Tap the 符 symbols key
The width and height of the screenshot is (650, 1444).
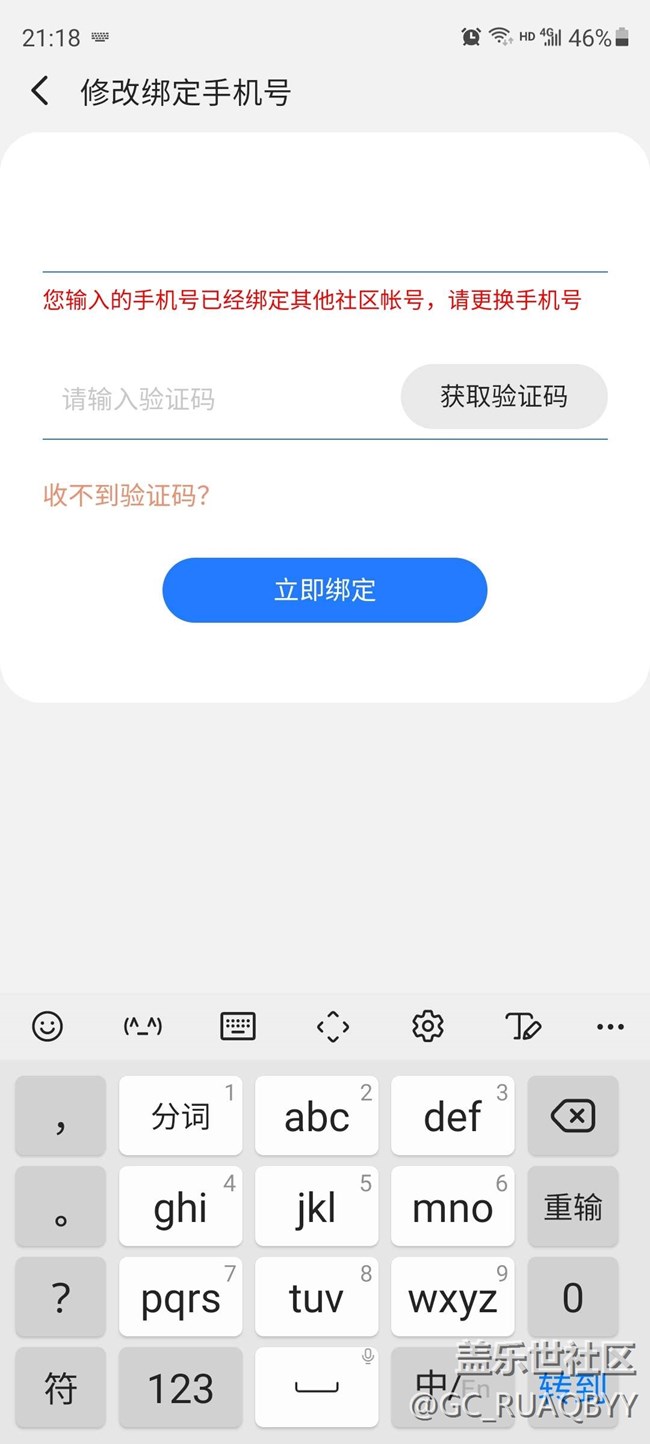click(61, 1388)
